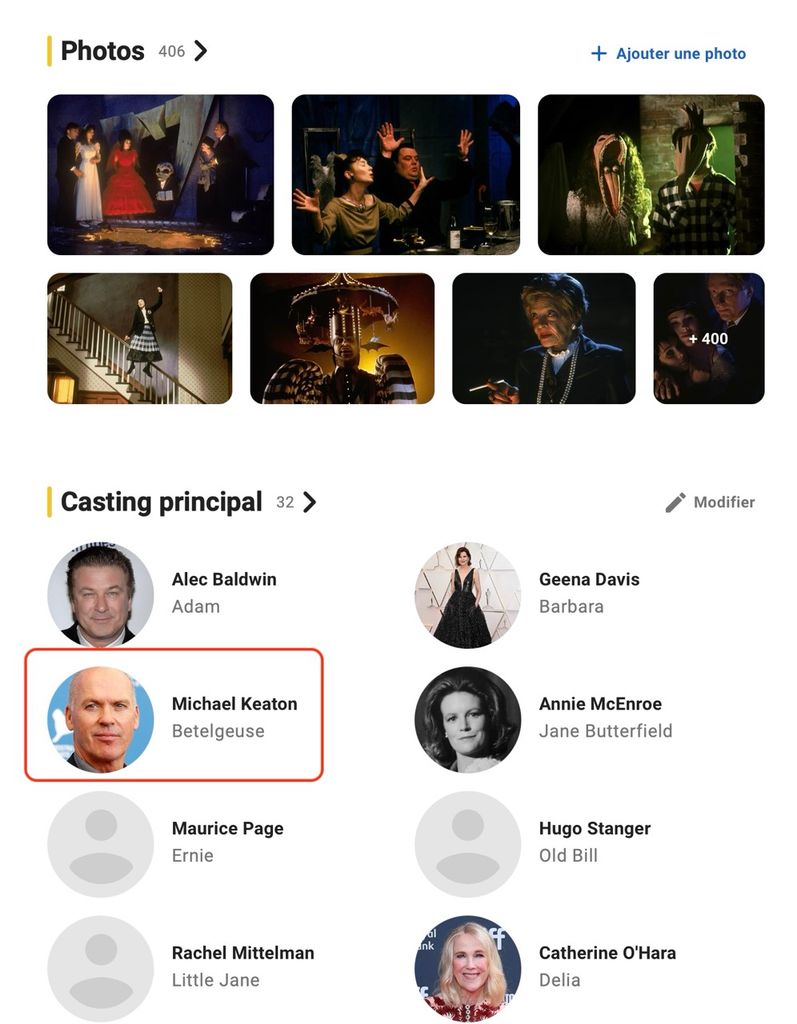Image resolution: width=797 pixels, height=1024 pixels.
Task: Open the +400 more photos tile
Action: [x=708, y=338]
